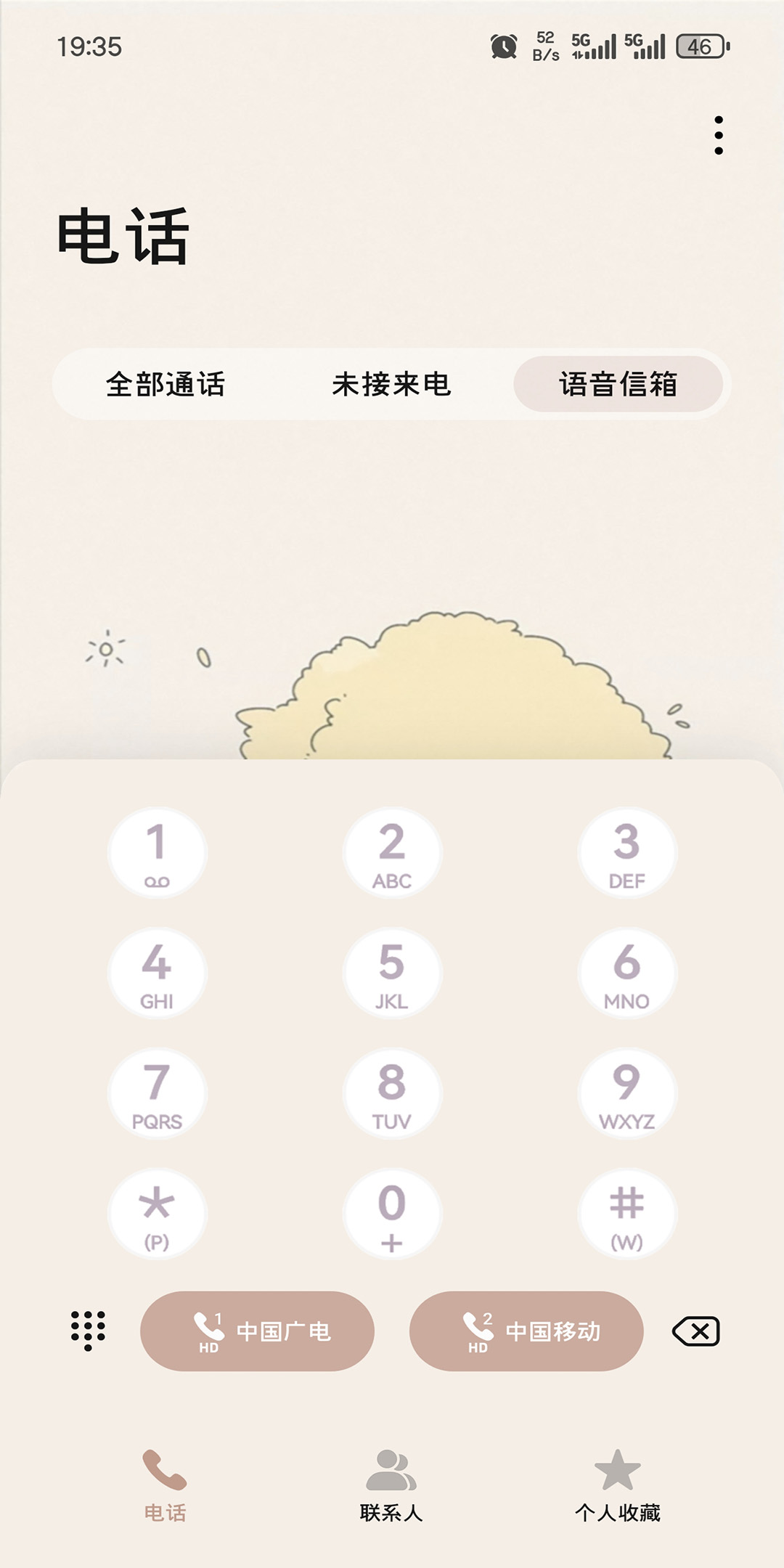Image resolution: width=784 pixels, height=1568 pixels.
Task: Enter digit 3 DEF
Action: pyautogui.click(x=626, y=852)
